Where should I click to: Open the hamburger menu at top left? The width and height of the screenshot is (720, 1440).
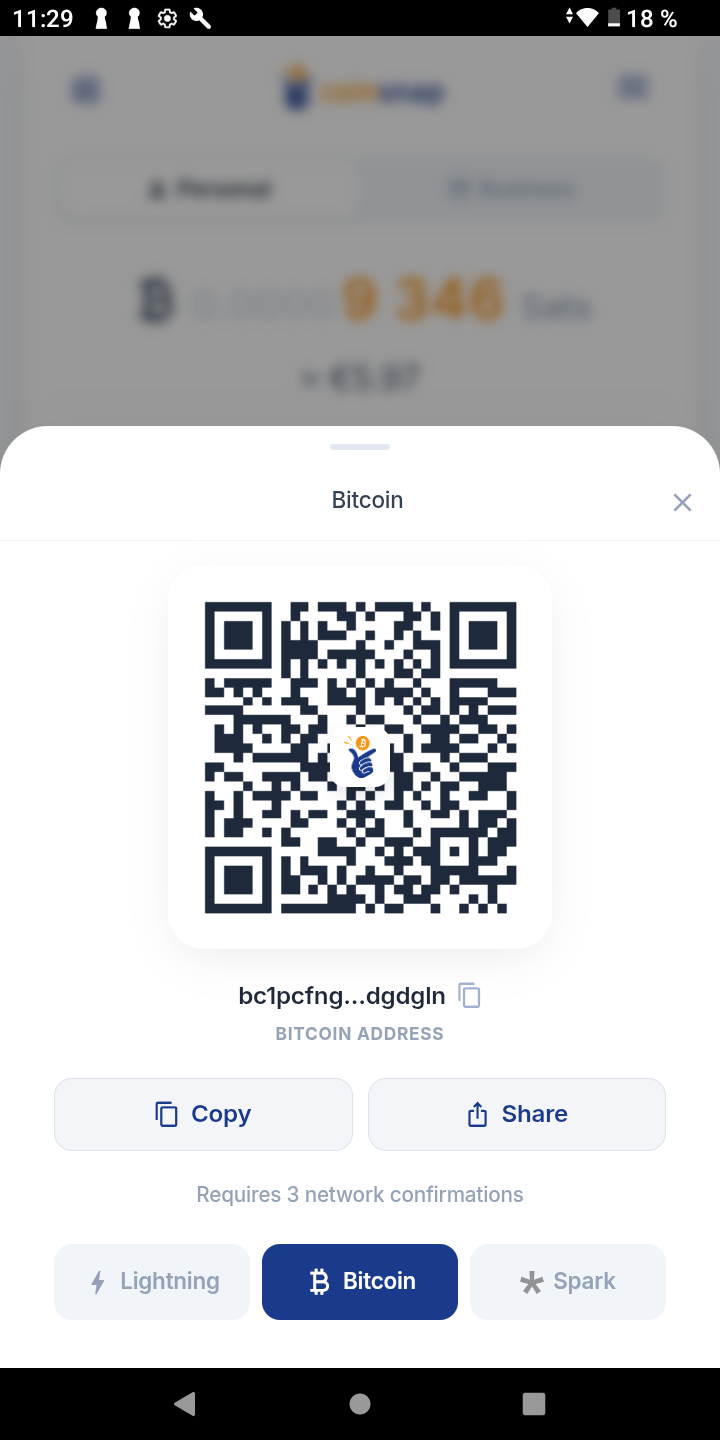(x=85, y=88)
